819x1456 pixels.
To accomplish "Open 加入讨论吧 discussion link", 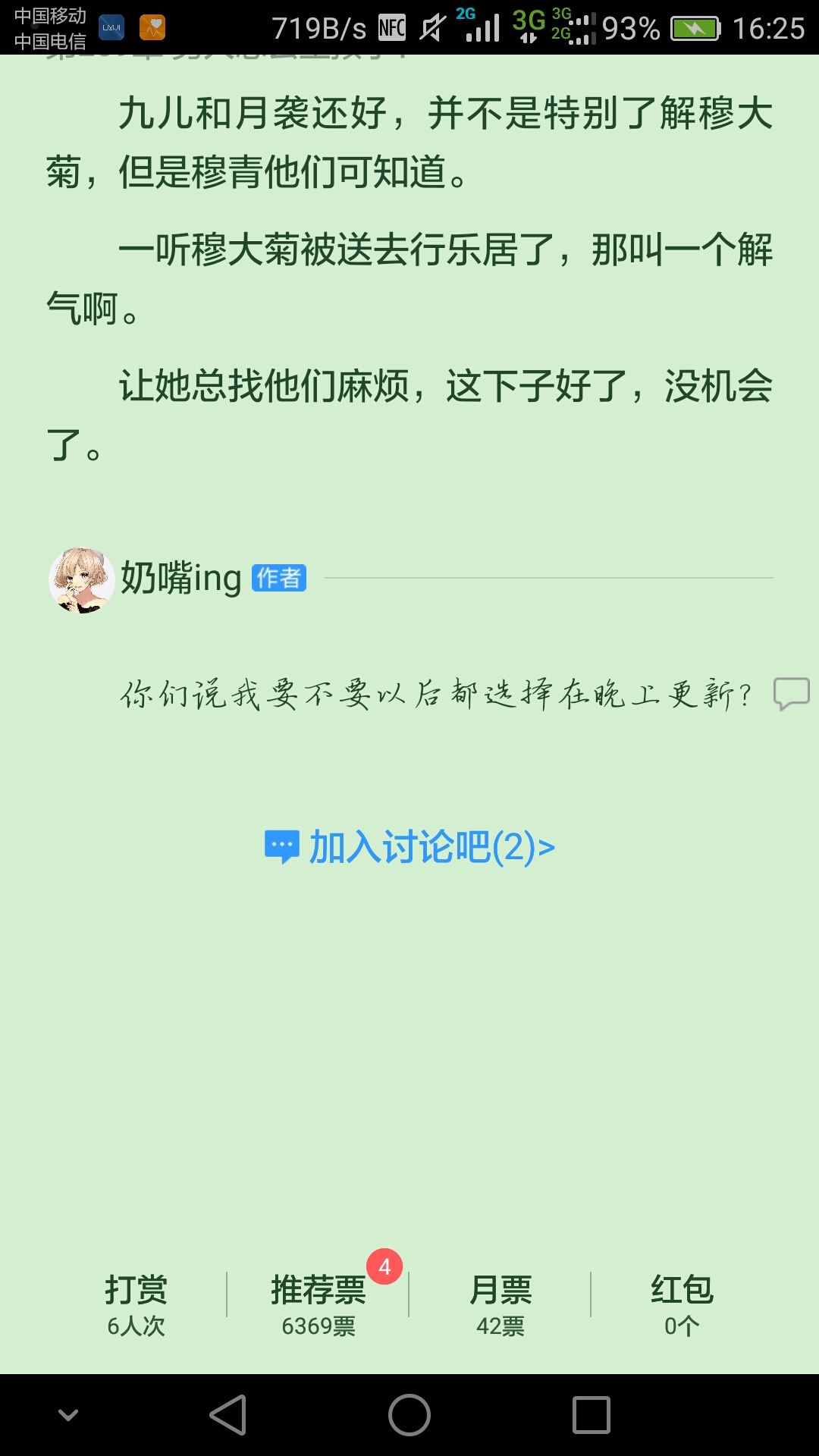I will click(409, 847).
